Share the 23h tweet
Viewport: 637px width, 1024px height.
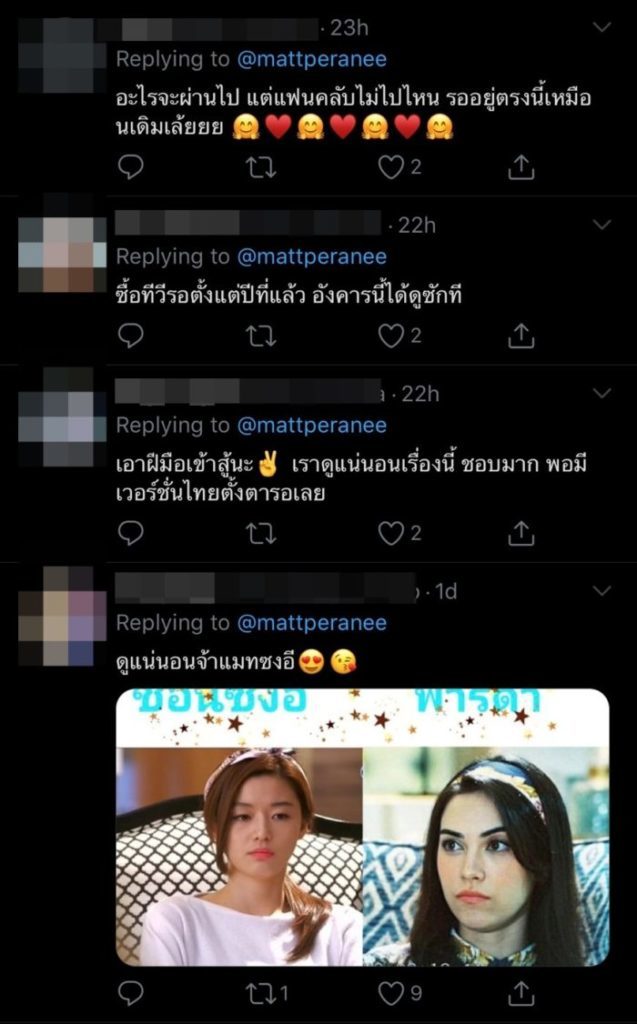click(x=521, y=167)
